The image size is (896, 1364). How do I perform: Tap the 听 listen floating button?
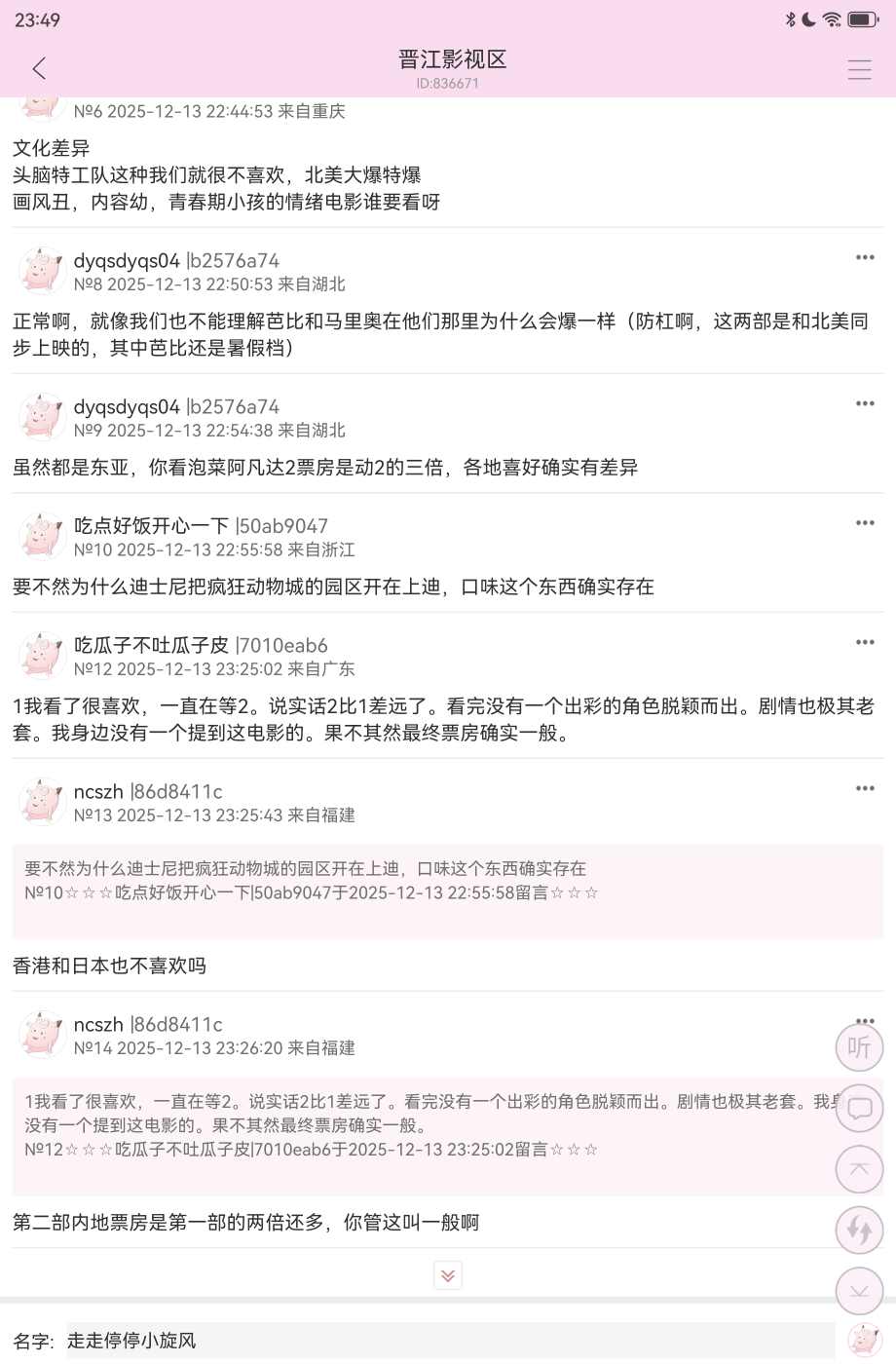point(859,1047)
